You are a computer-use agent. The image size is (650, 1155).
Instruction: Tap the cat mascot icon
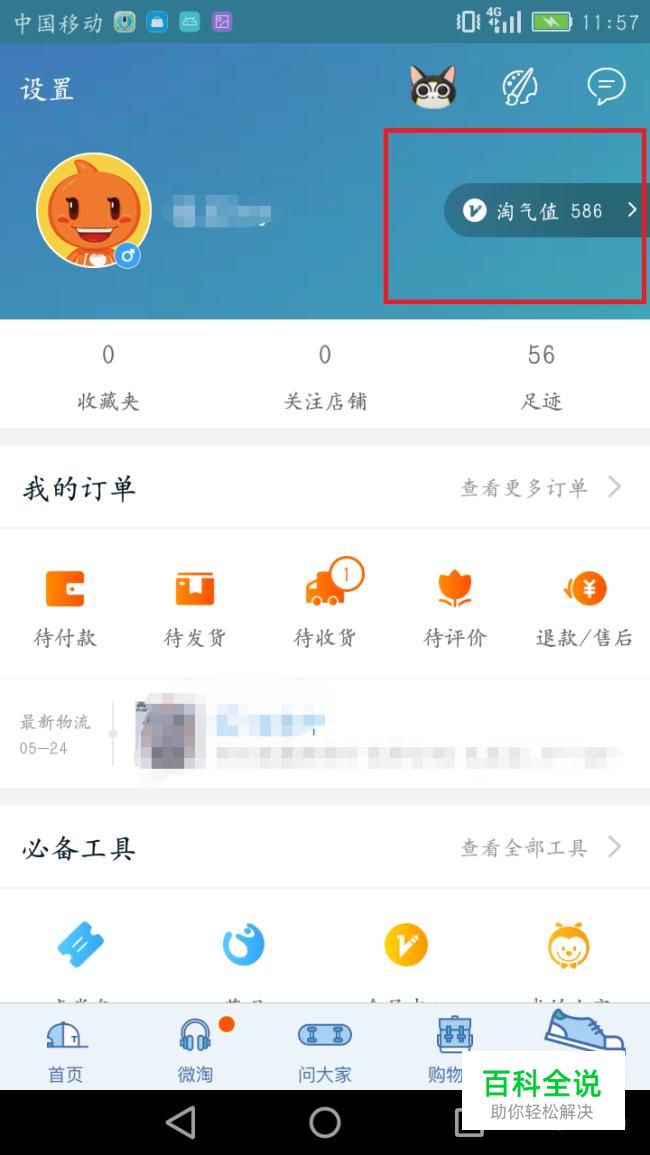(433, 88)
